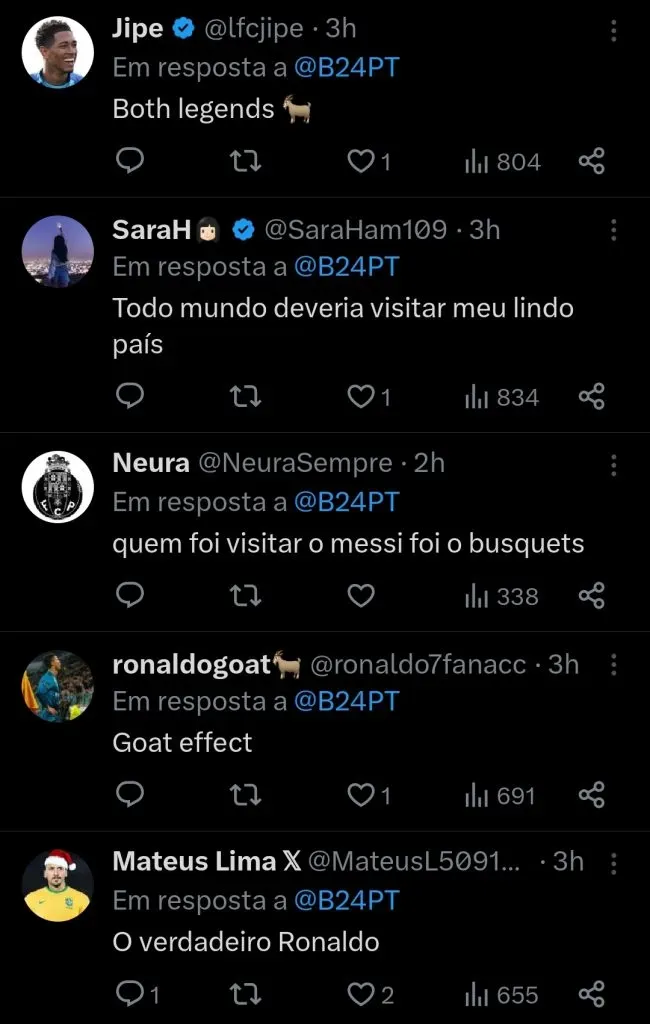
Task: Share SaraH's reply
Action: [592, 398]
